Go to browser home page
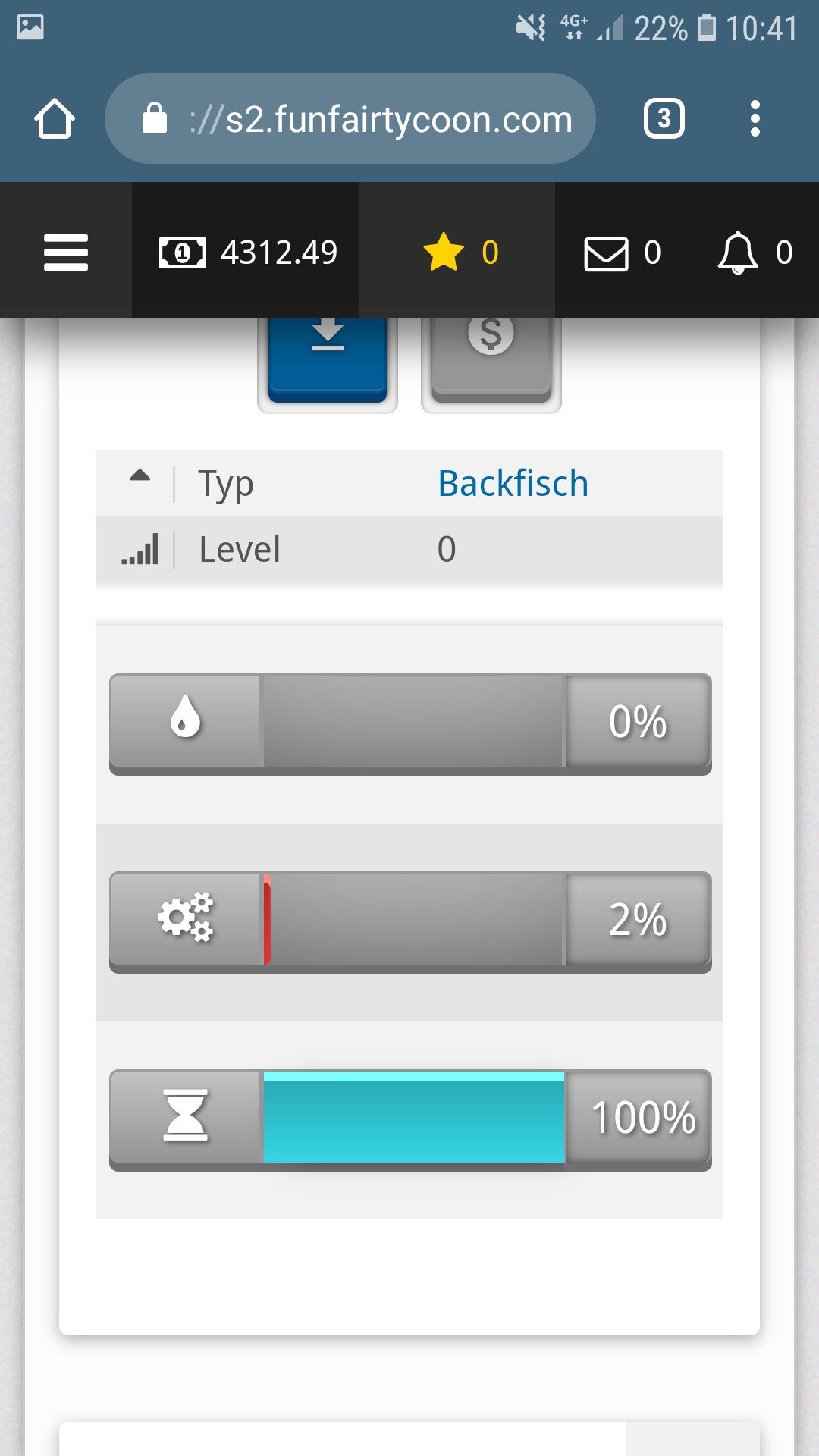The width and height of the screenshot is (819, 1456). coord(55,119)
